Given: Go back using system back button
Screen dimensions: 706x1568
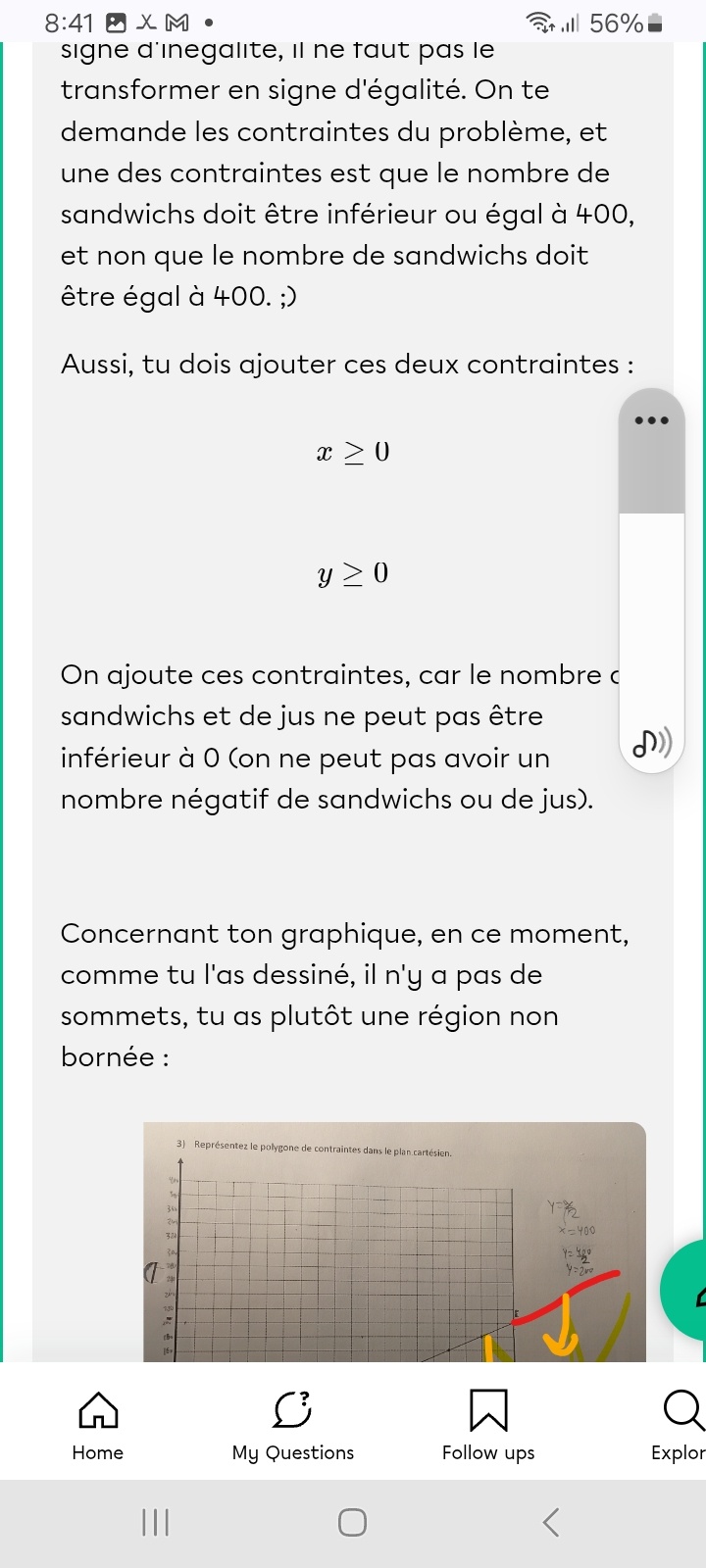Looking at the screenshot, I should tap(551, 1522).
